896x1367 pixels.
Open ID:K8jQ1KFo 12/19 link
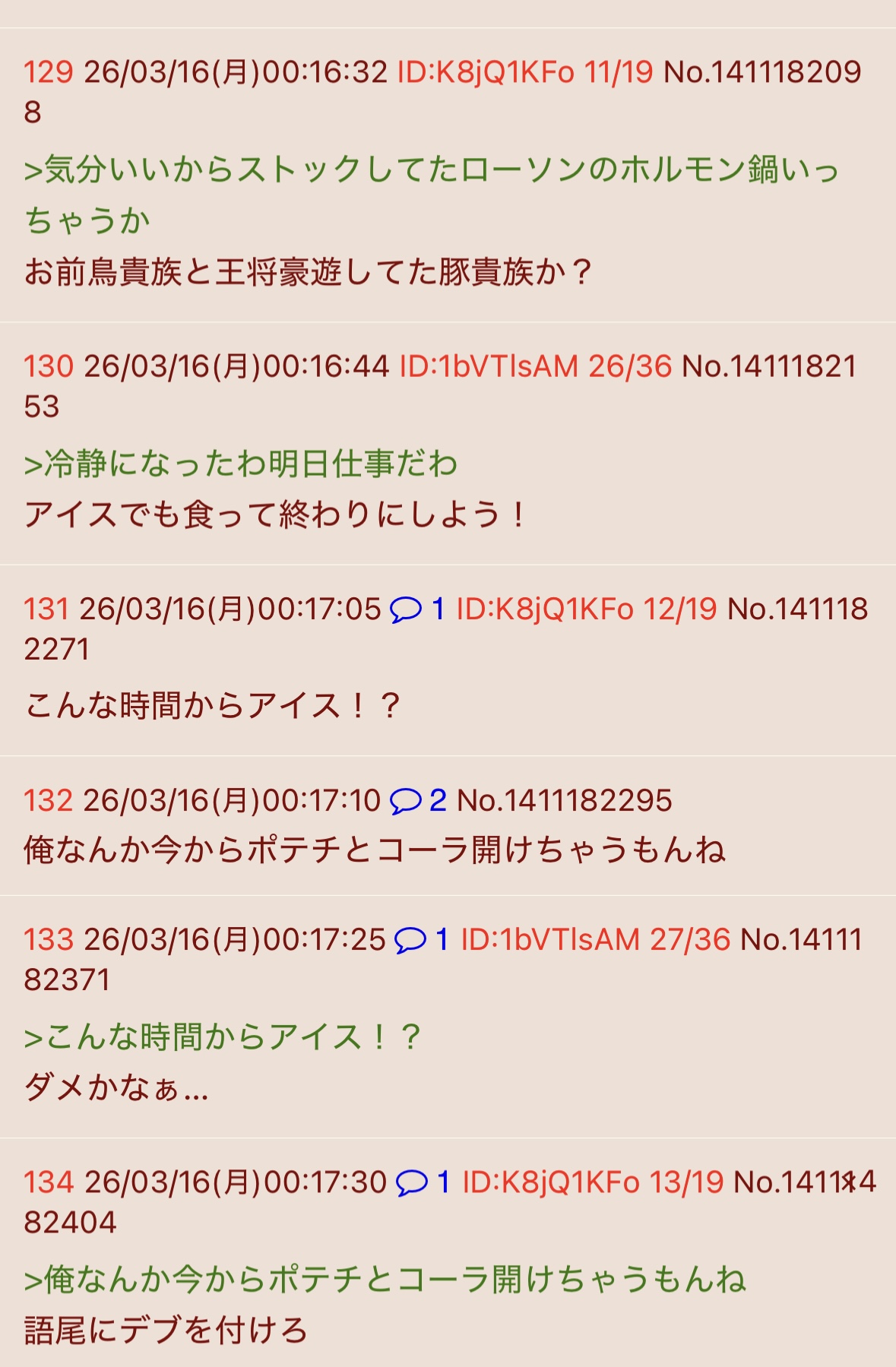[x=586, y=609]
